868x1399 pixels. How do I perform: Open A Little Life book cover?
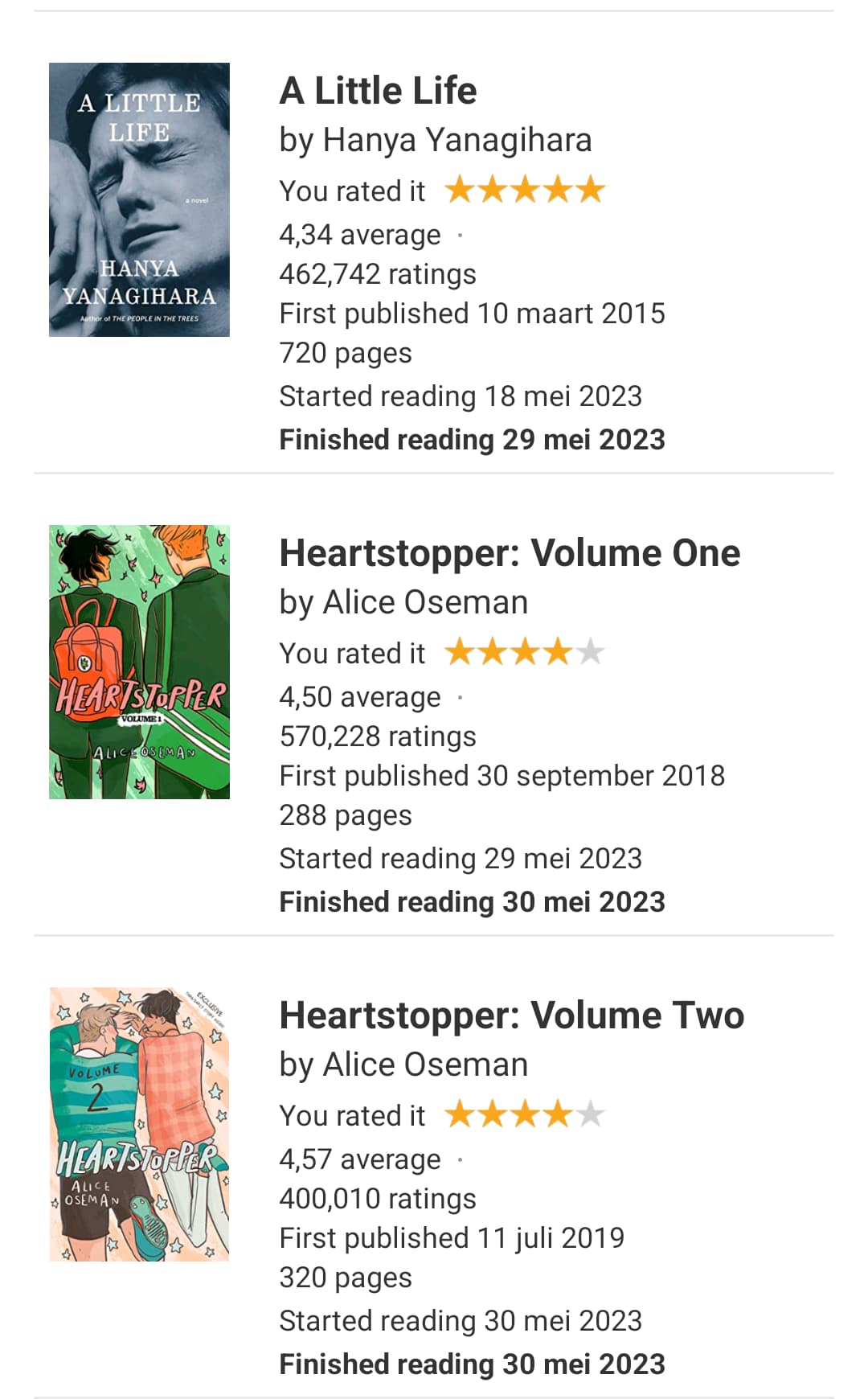(x=139, y=199)
